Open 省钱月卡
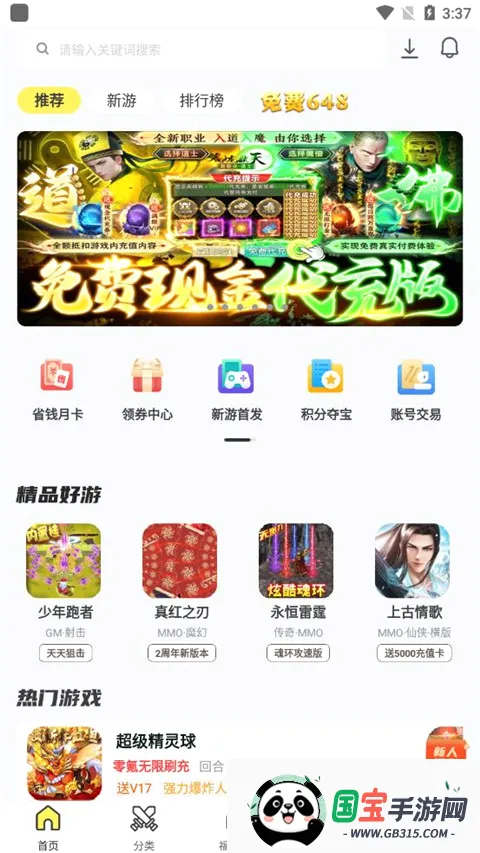The image size is (480, 853). tap(58, 390)
